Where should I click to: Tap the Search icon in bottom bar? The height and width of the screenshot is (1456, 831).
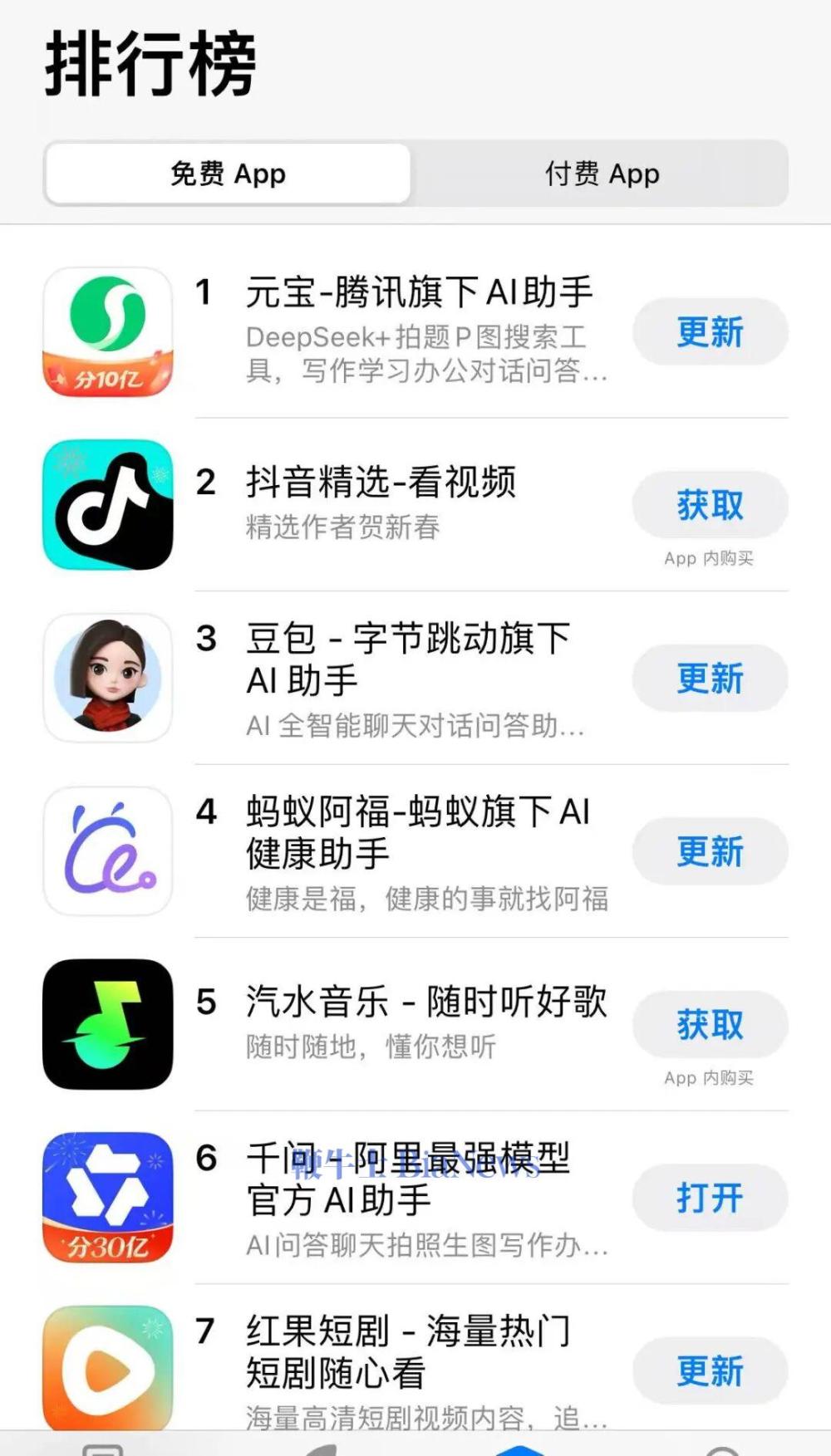723,1449
